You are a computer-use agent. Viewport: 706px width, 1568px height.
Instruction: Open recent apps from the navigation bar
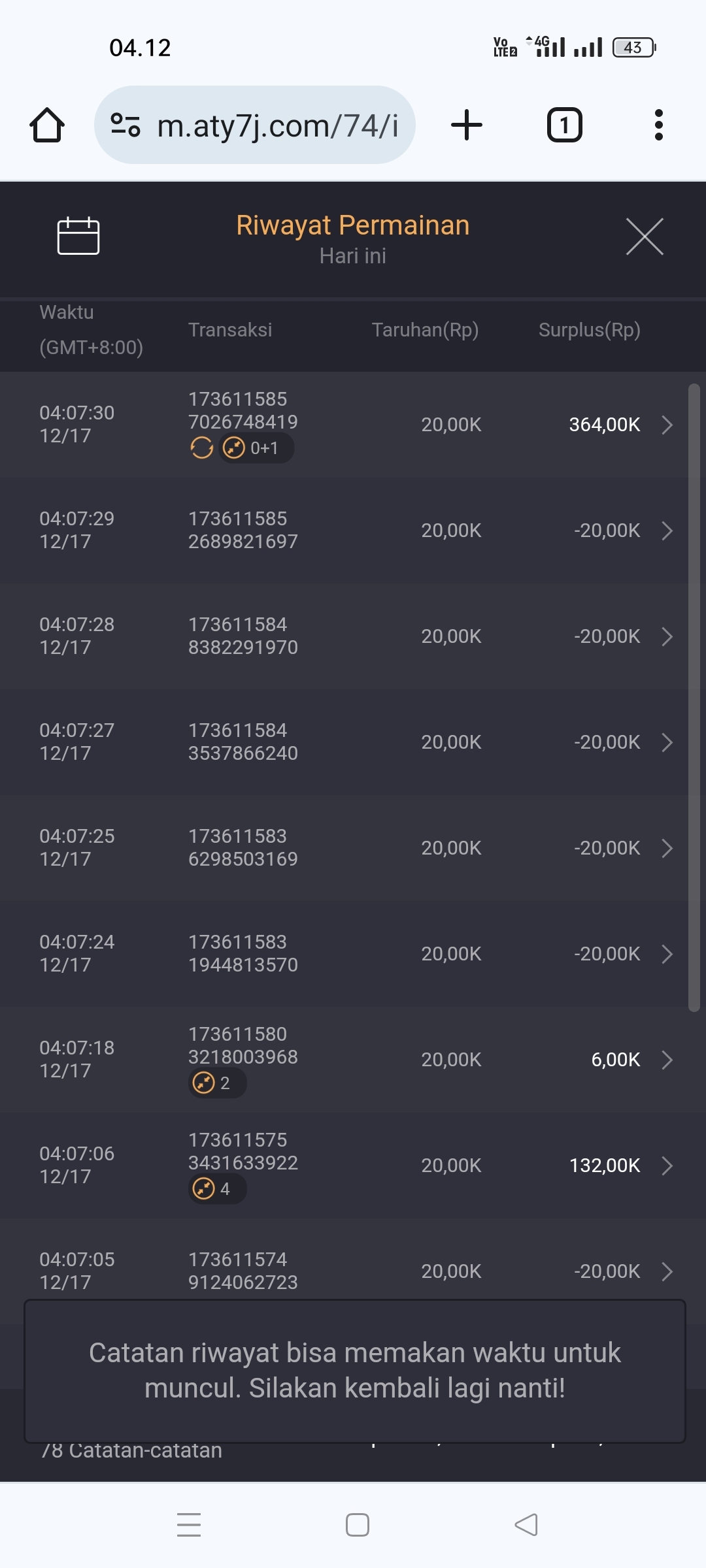tap(189, 1525)
